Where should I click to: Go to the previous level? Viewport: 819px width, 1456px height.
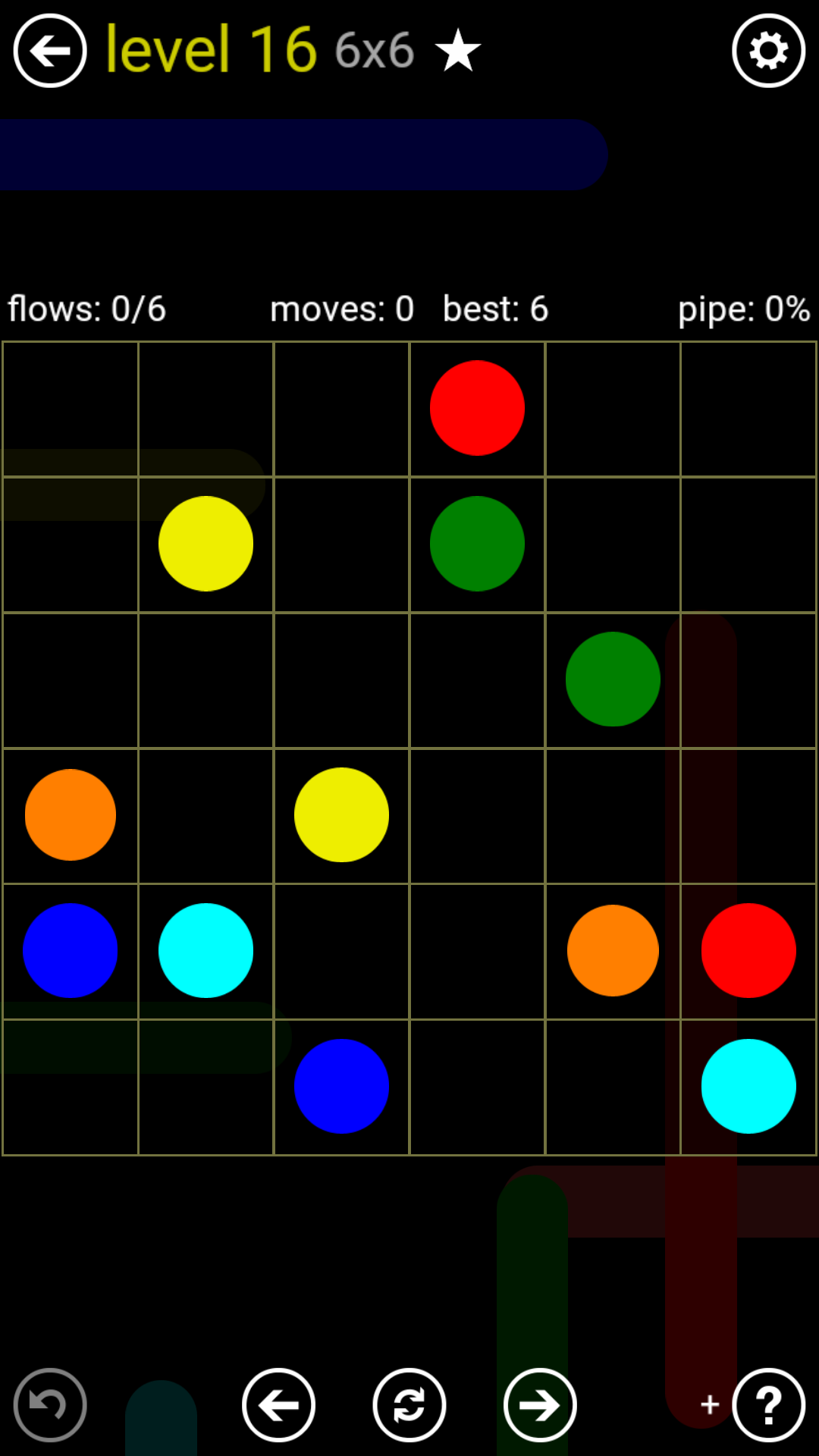[278, 1404]
